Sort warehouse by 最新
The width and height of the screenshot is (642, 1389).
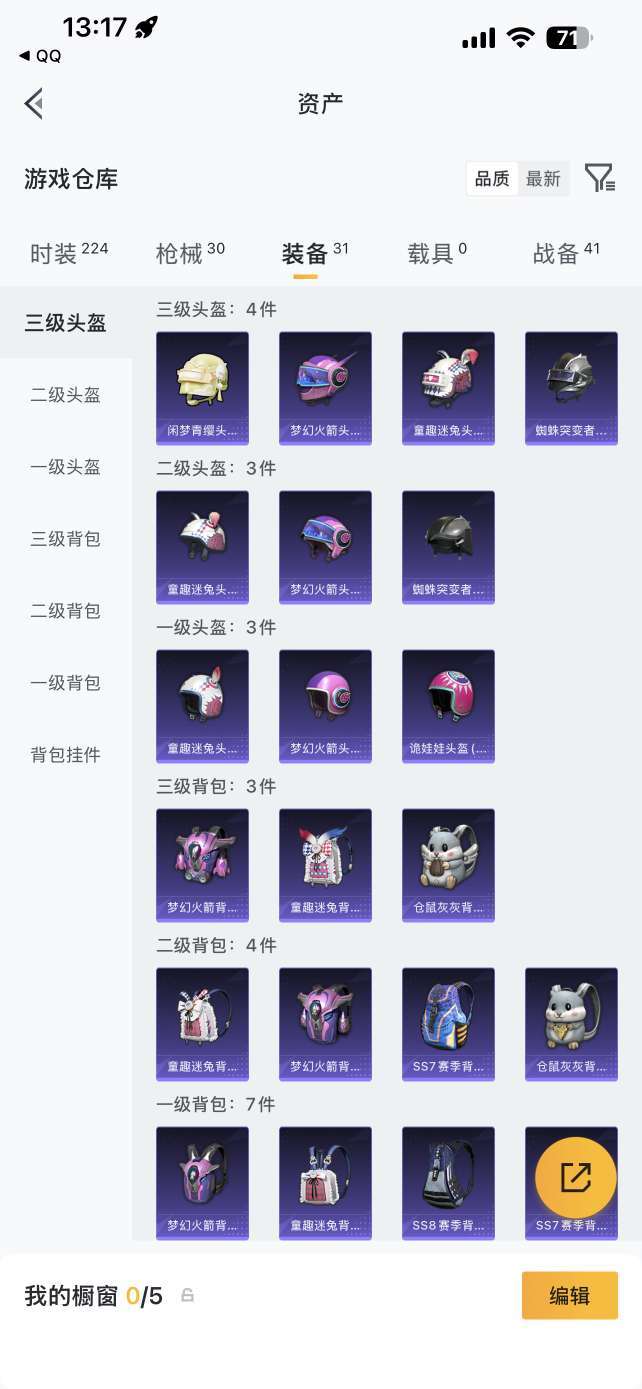tap(543, 179)
